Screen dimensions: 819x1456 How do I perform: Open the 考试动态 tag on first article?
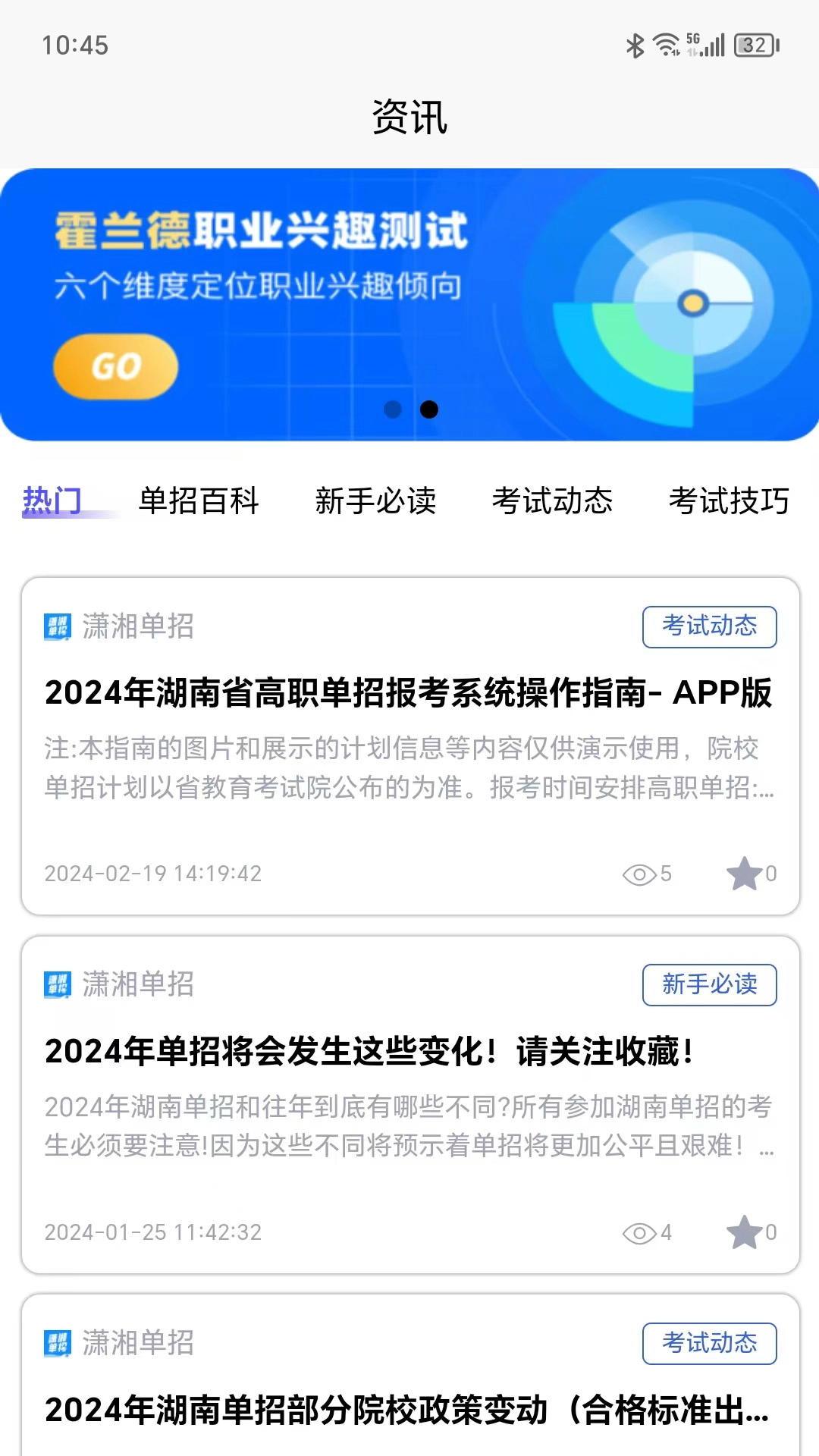[x=709, y=626]
